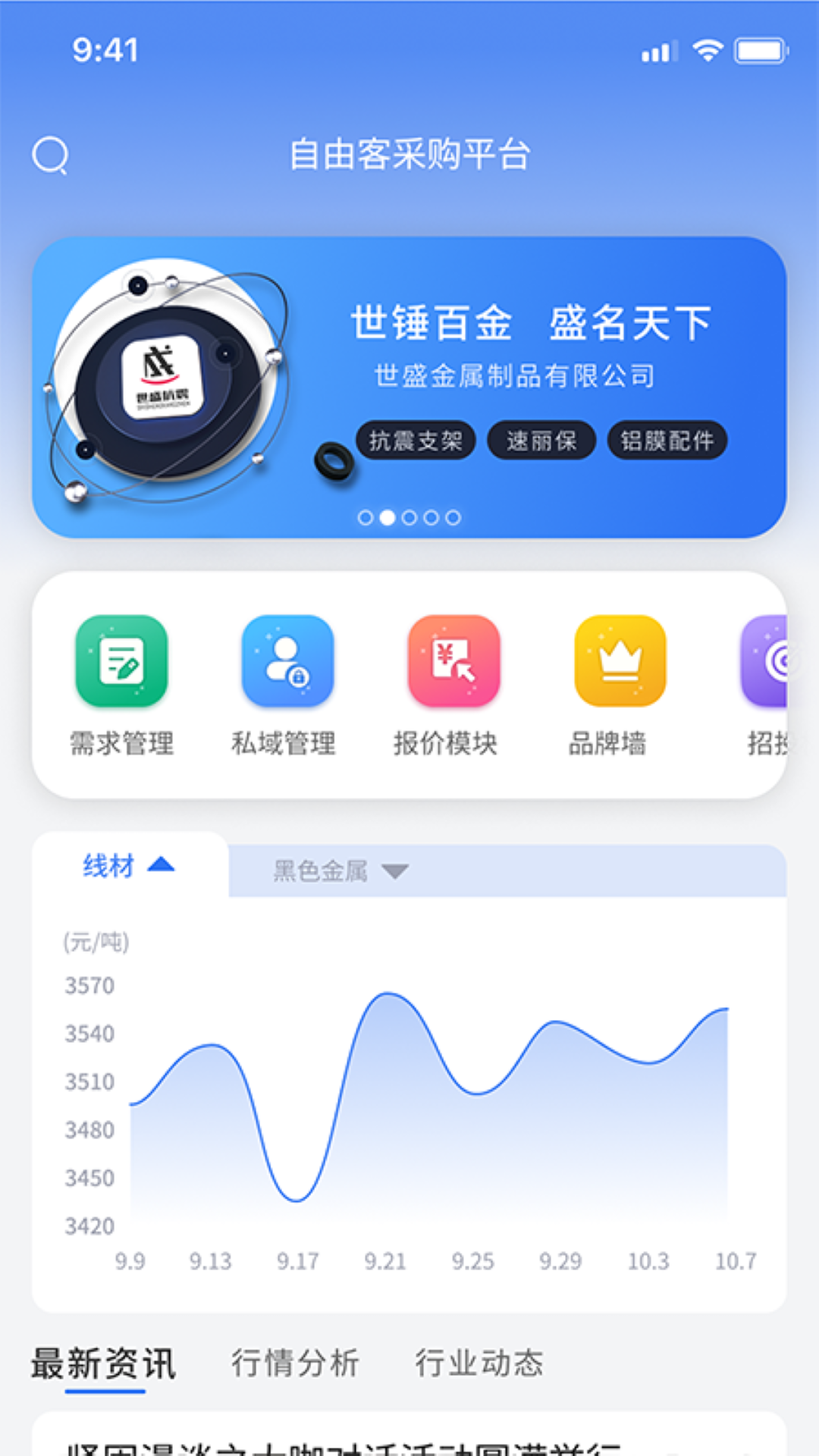Open the 报价模块 icon
This screenshot has height=1456, width=819.
tap(452, 660)
